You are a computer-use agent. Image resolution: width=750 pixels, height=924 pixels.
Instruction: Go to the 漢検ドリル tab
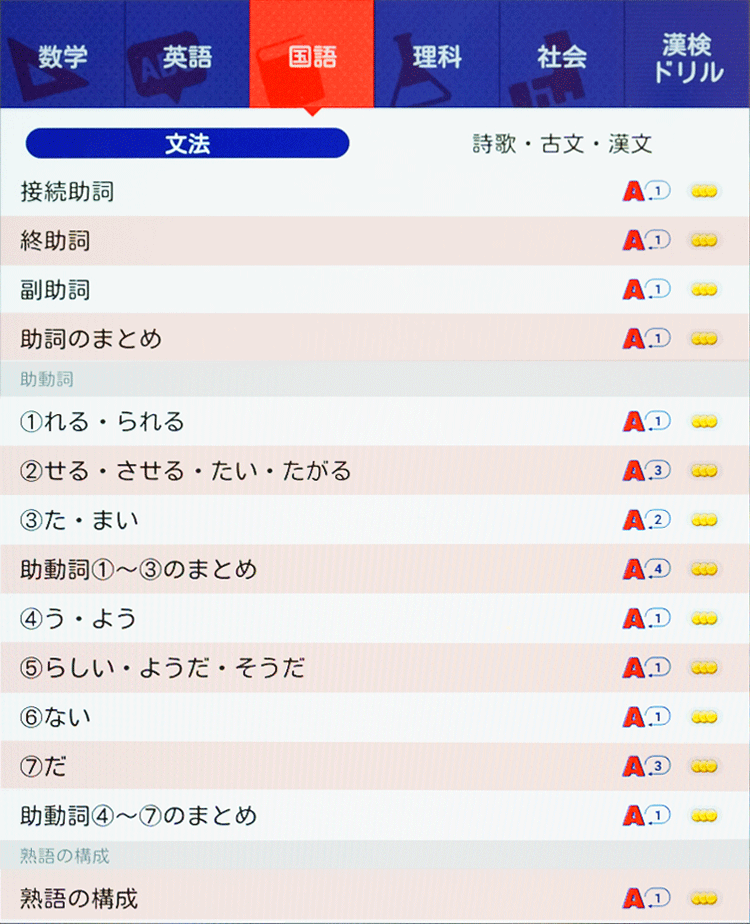coord(687,55)
